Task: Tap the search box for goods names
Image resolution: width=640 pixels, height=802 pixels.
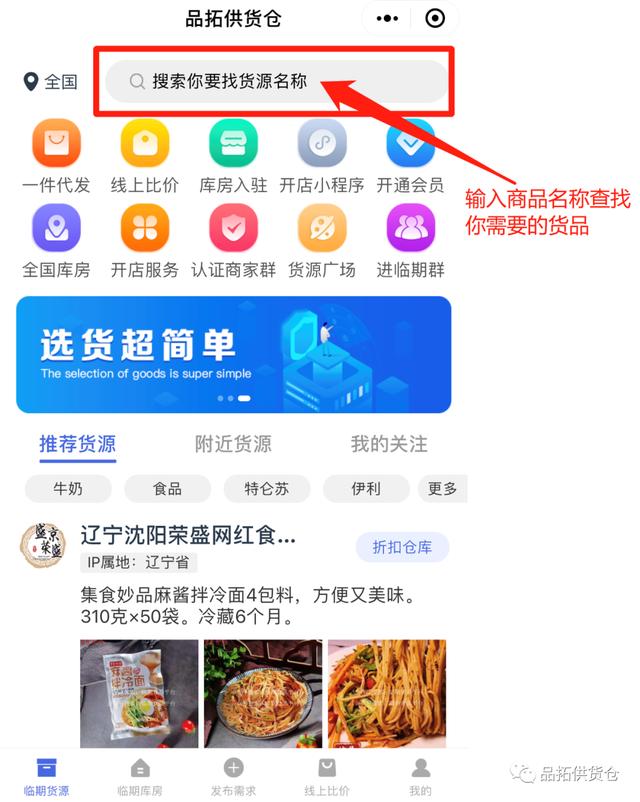Action: coord(276,81)
